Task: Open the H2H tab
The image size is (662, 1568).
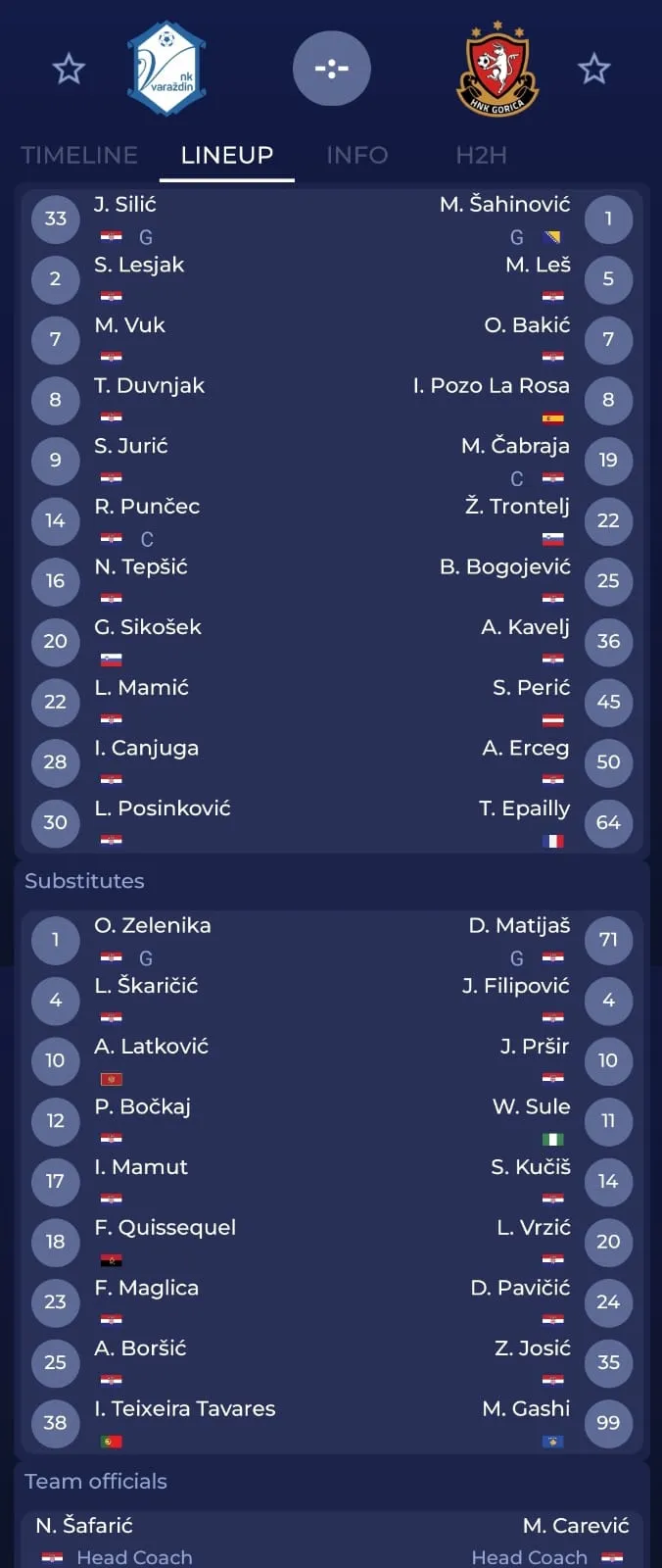Action: [x=481, y=155]
